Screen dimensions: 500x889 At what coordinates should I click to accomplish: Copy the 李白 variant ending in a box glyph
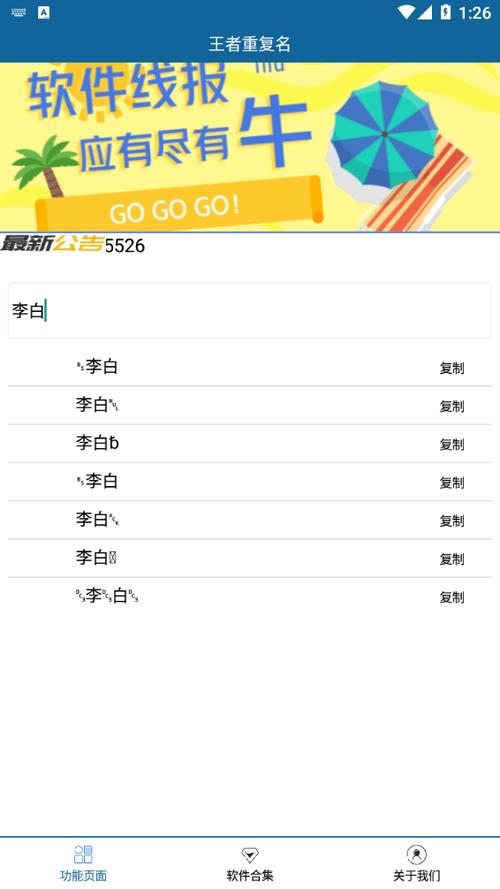pos(452,559)
